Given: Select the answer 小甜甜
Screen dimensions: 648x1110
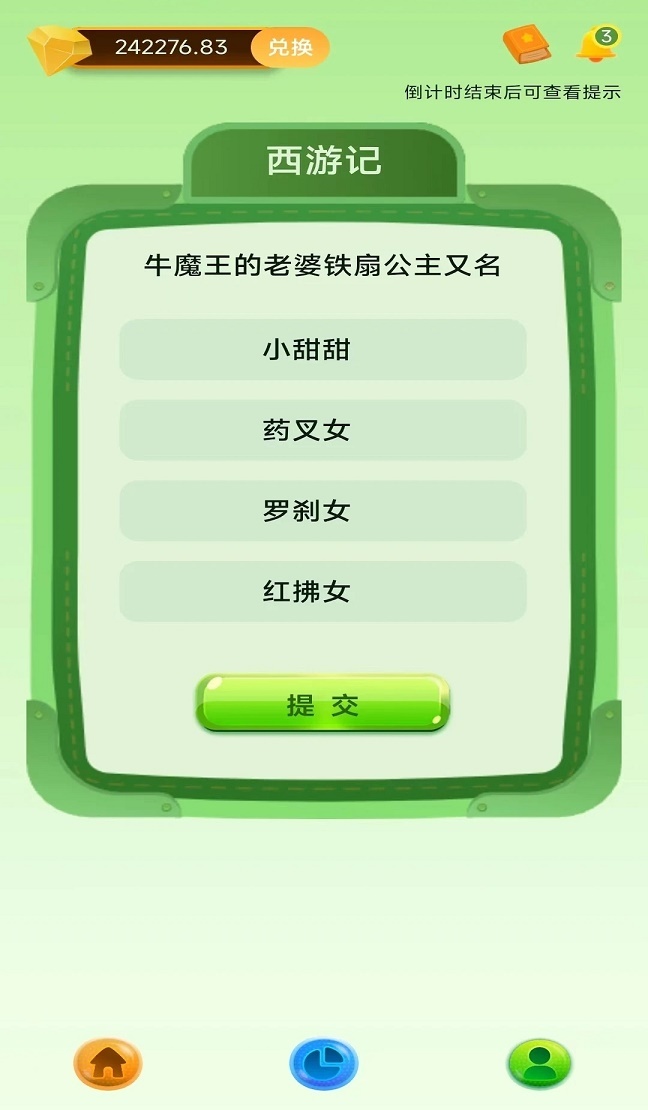Looking at the screenshot, I should (322, 350).
